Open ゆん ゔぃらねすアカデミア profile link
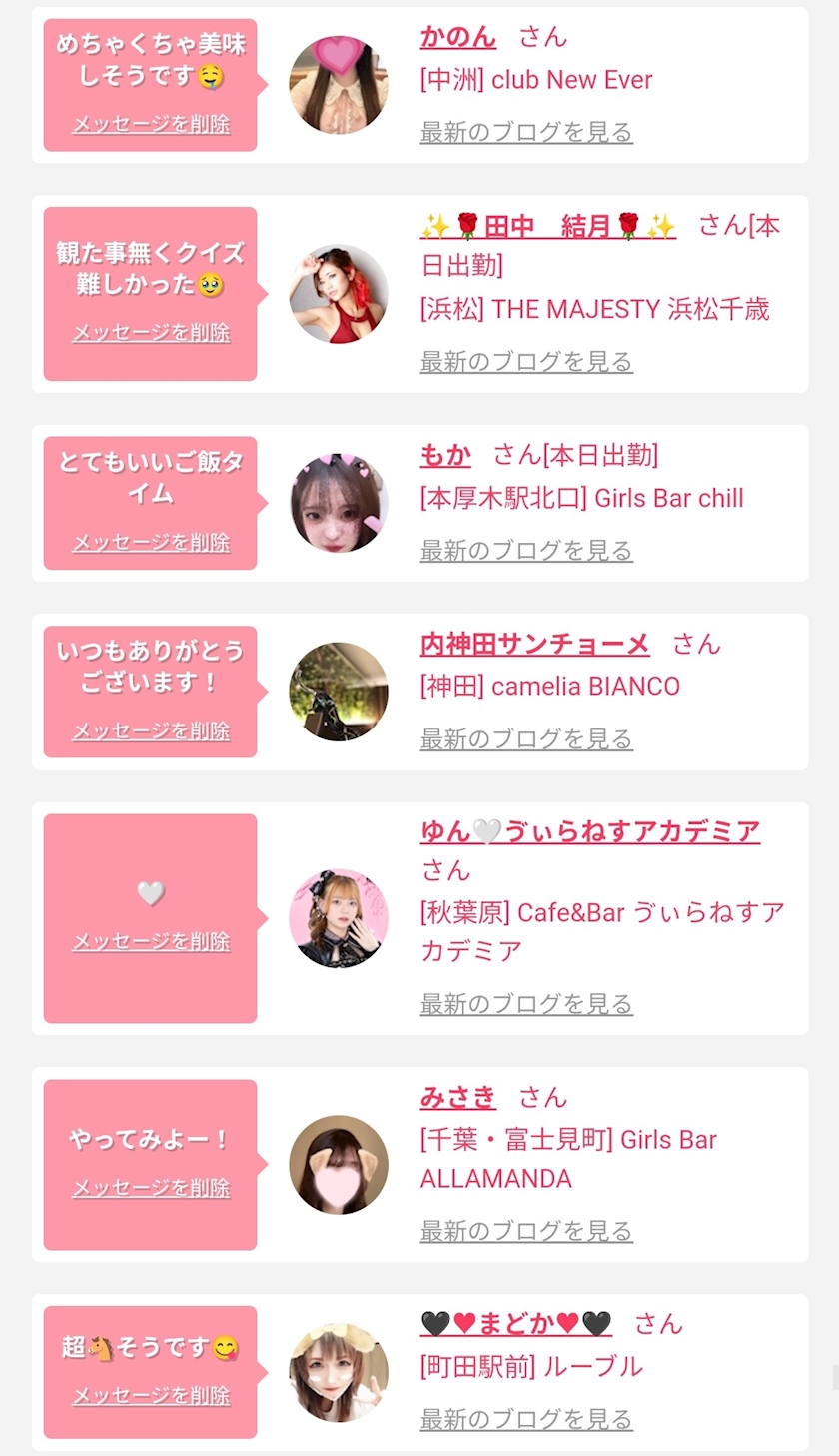 [590, 831]
